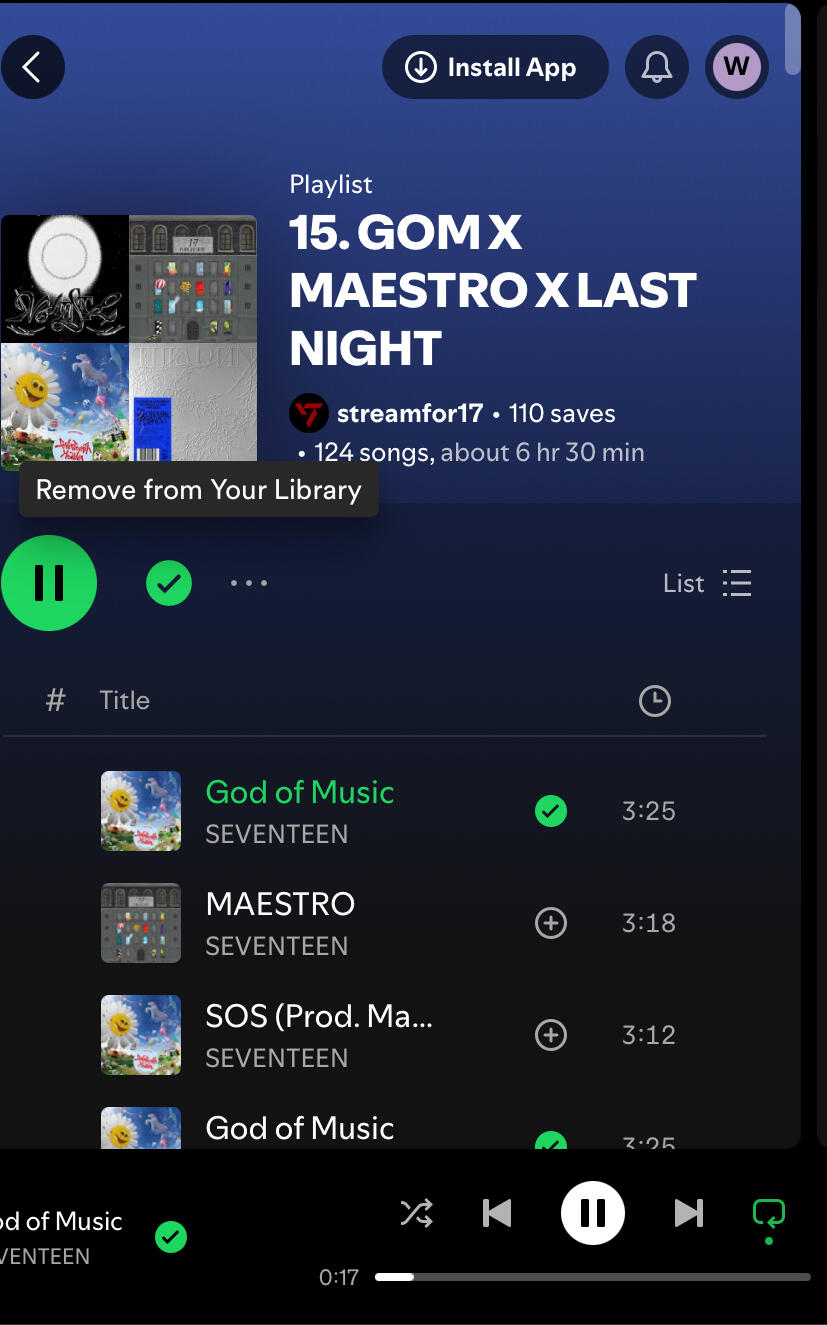Remove playlist from Your Library checkmark
Image resolution: width=827 pixels, height=1325 pixels.
click(169, 583)
